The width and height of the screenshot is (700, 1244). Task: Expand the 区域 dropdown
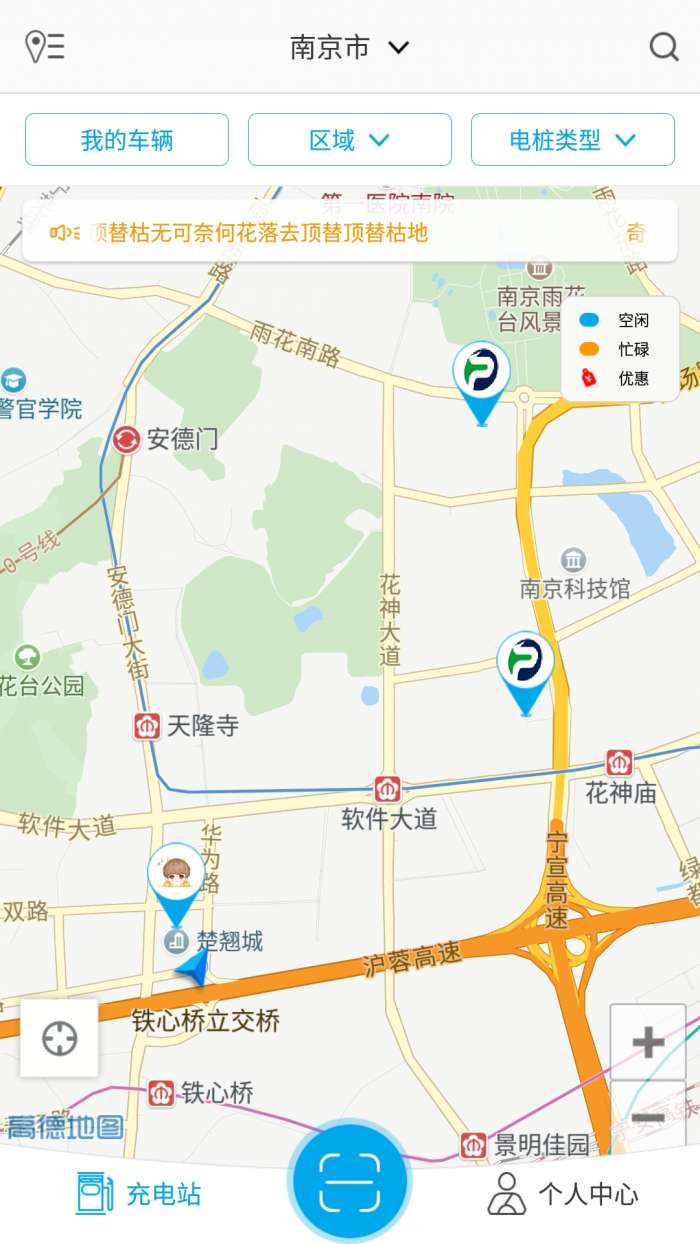[x=349, y=140]
